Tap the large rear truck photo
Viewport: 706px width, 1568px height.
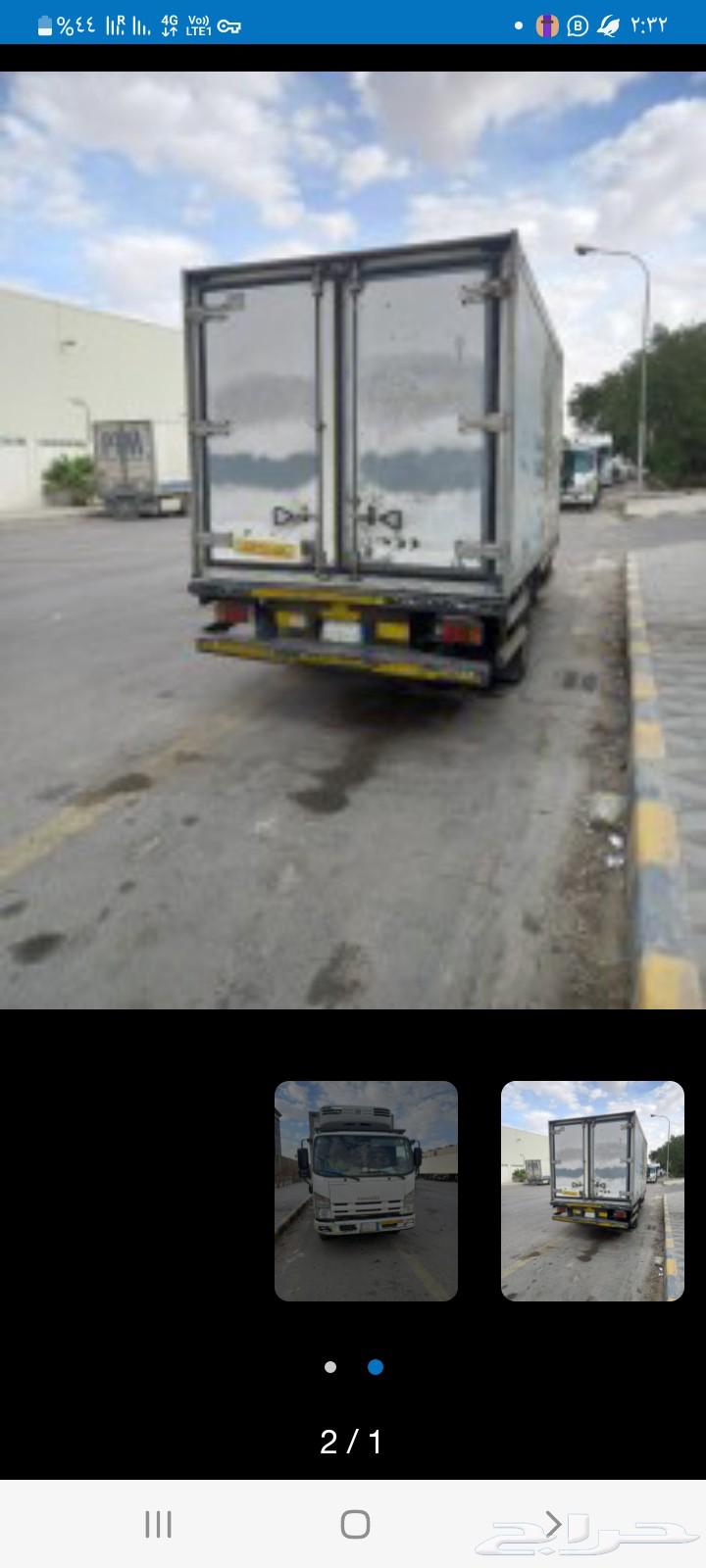[x=353, y=539]
